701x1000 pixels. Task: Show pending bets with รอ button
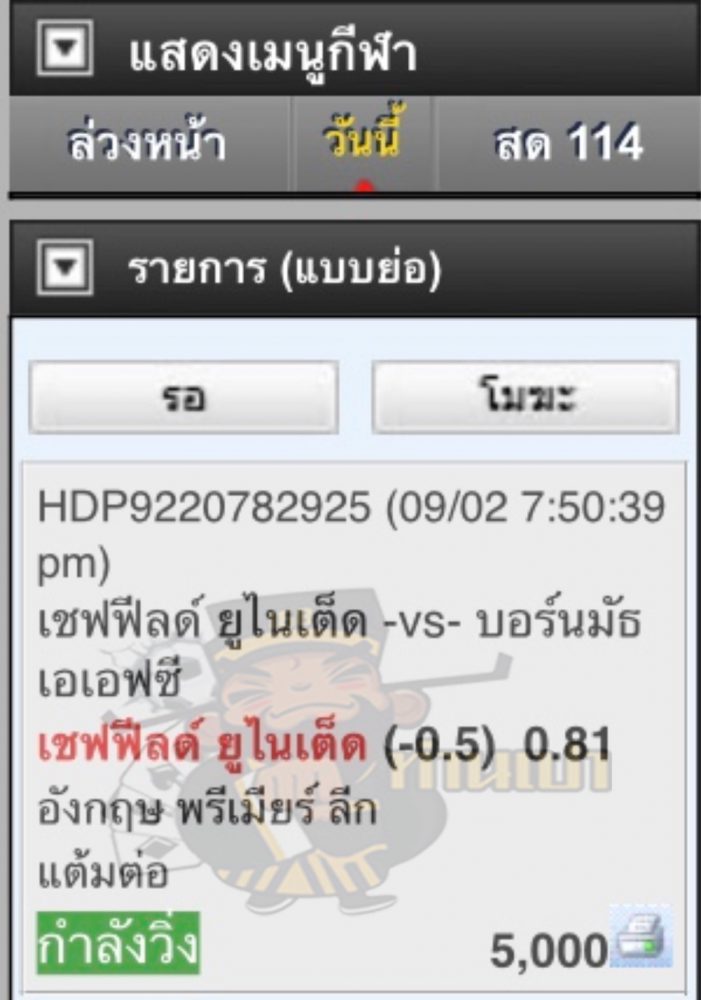182,397
